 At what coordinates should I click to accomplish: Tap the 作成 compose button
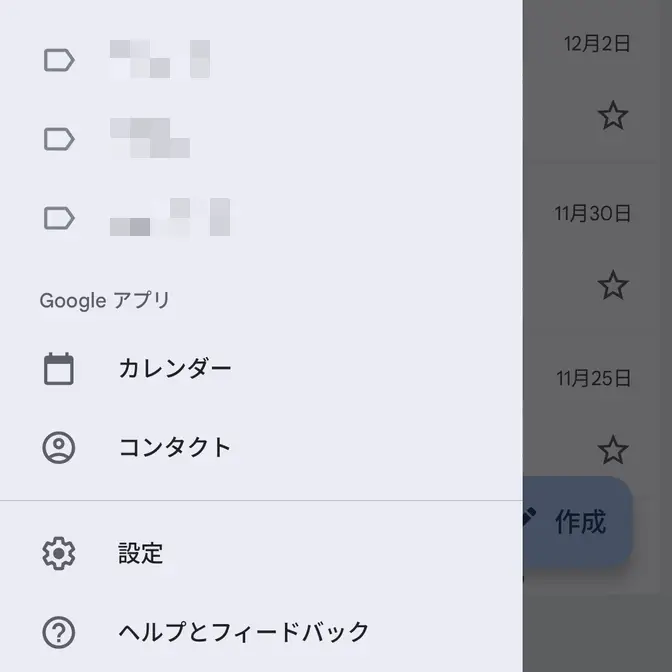point(580,522)
